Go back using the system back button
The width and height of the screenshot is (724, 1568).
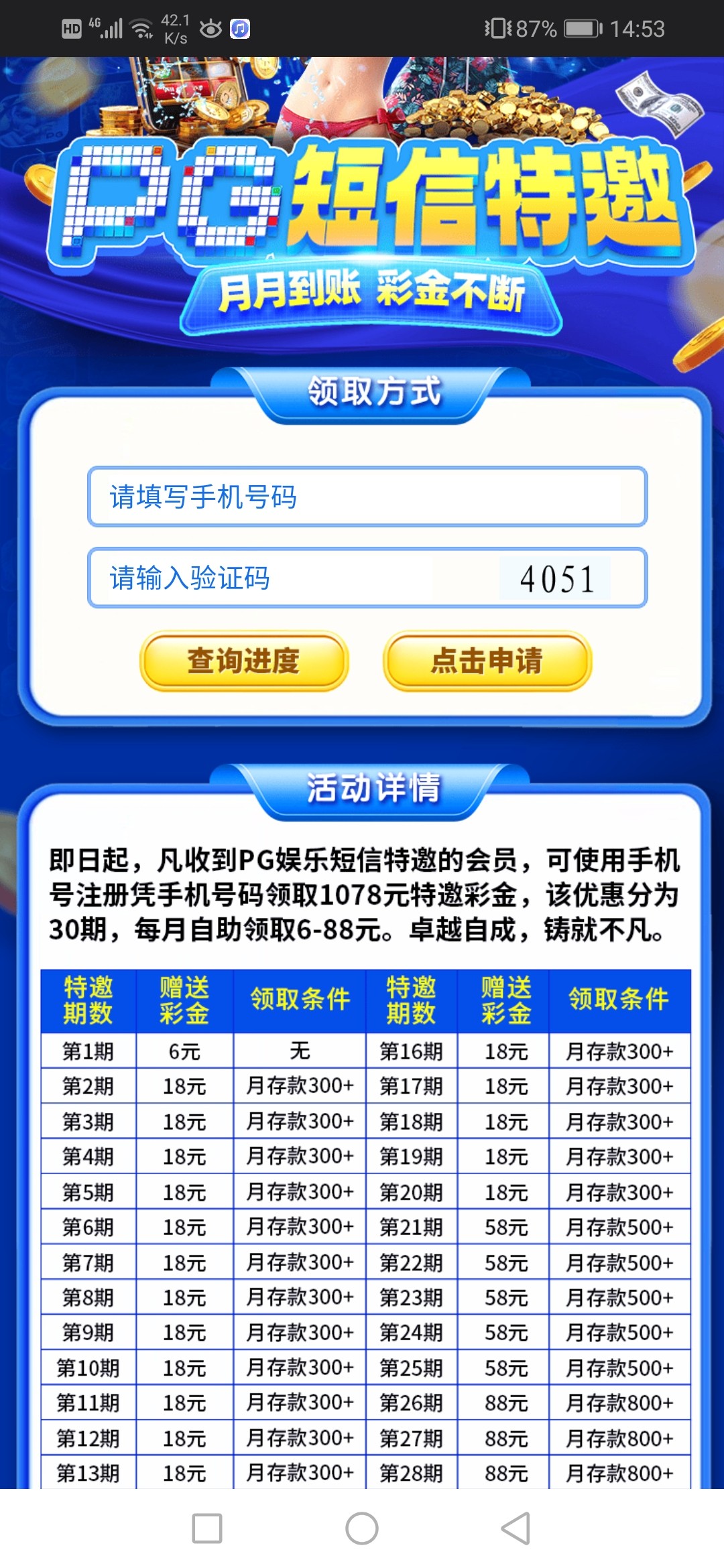click(516, 1528)
